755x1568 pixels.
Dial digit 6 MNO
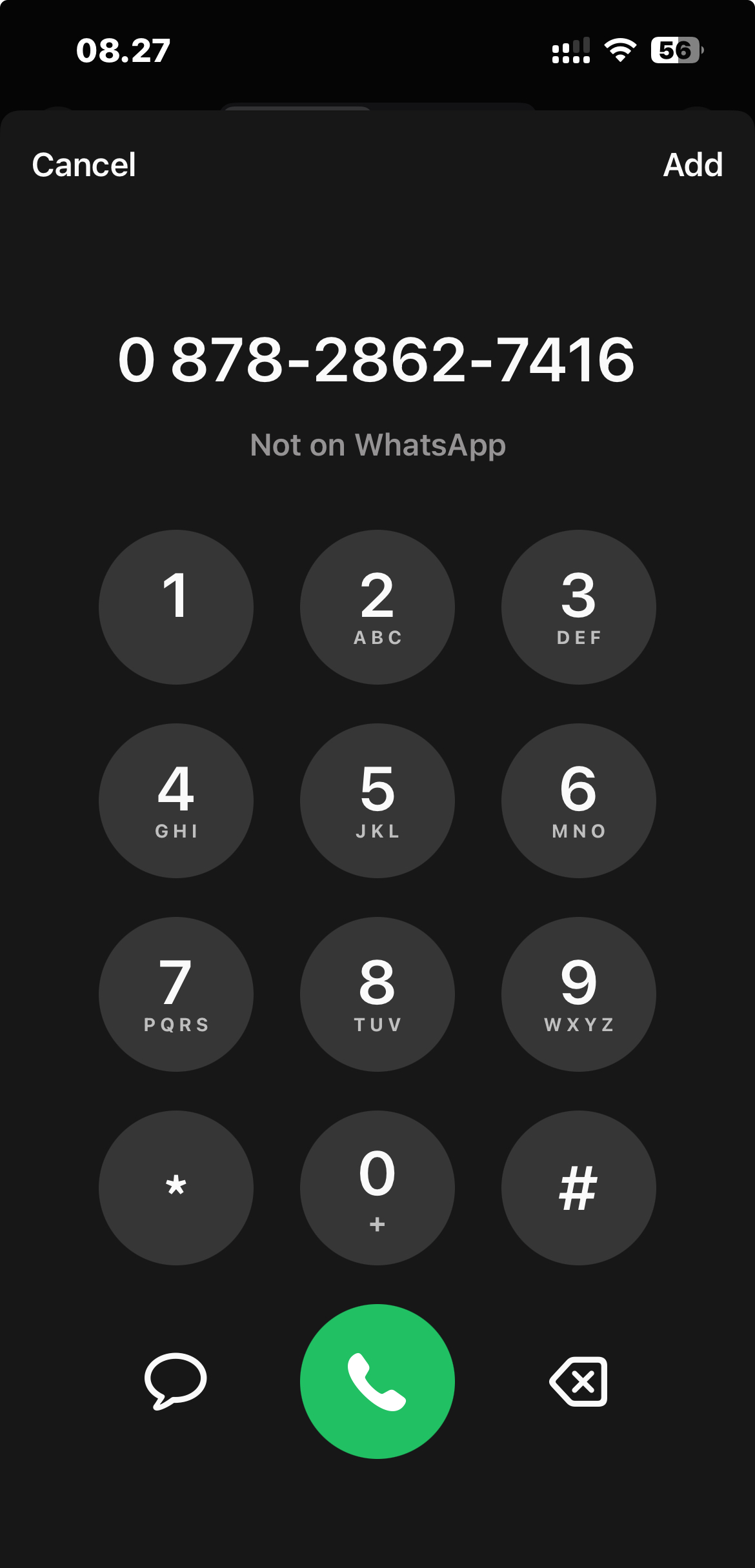(x=579, y=801)
